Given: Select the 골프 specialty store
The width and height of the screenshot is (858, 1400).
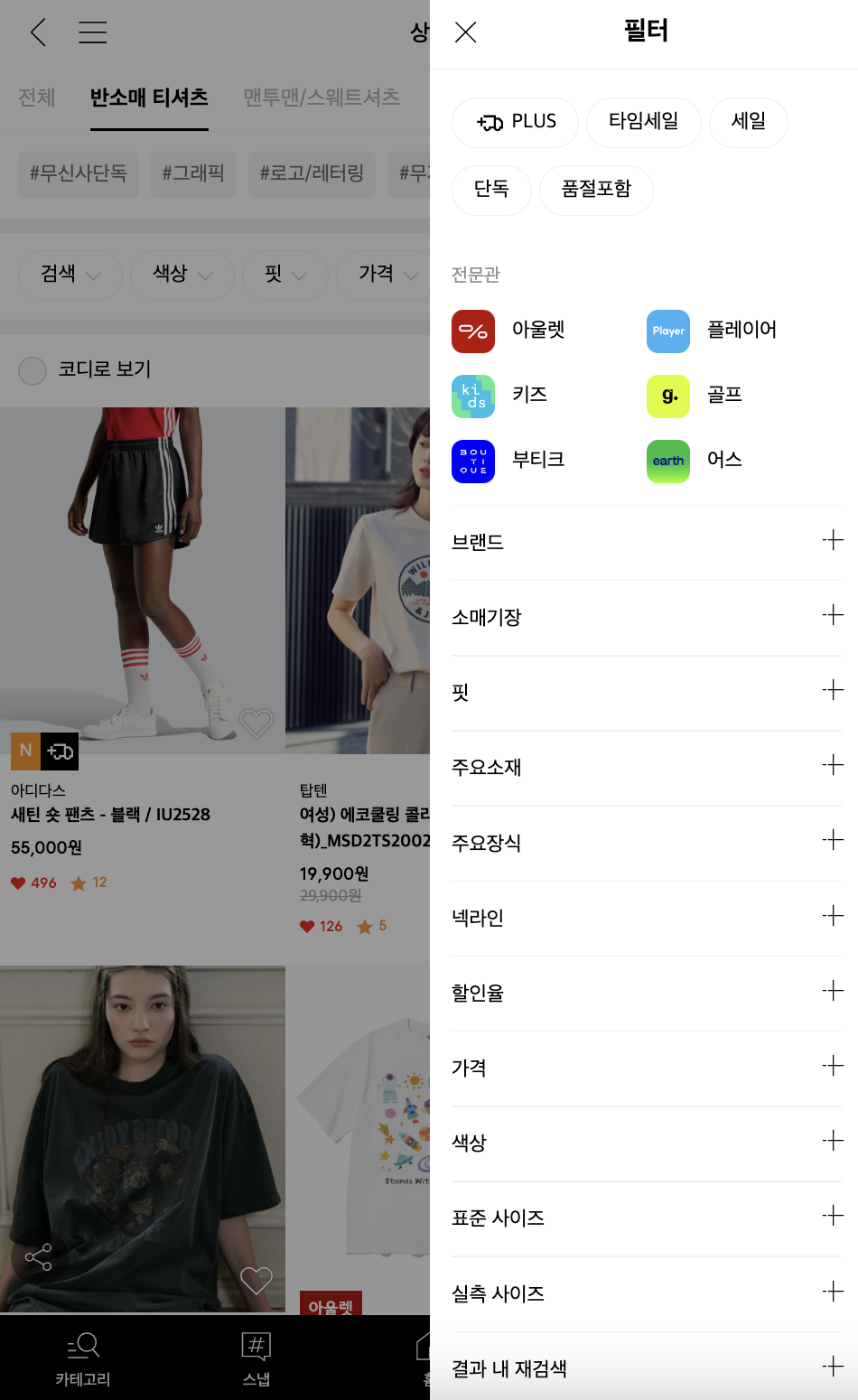Looking at the screenshot, I should [x=695, y=396].
